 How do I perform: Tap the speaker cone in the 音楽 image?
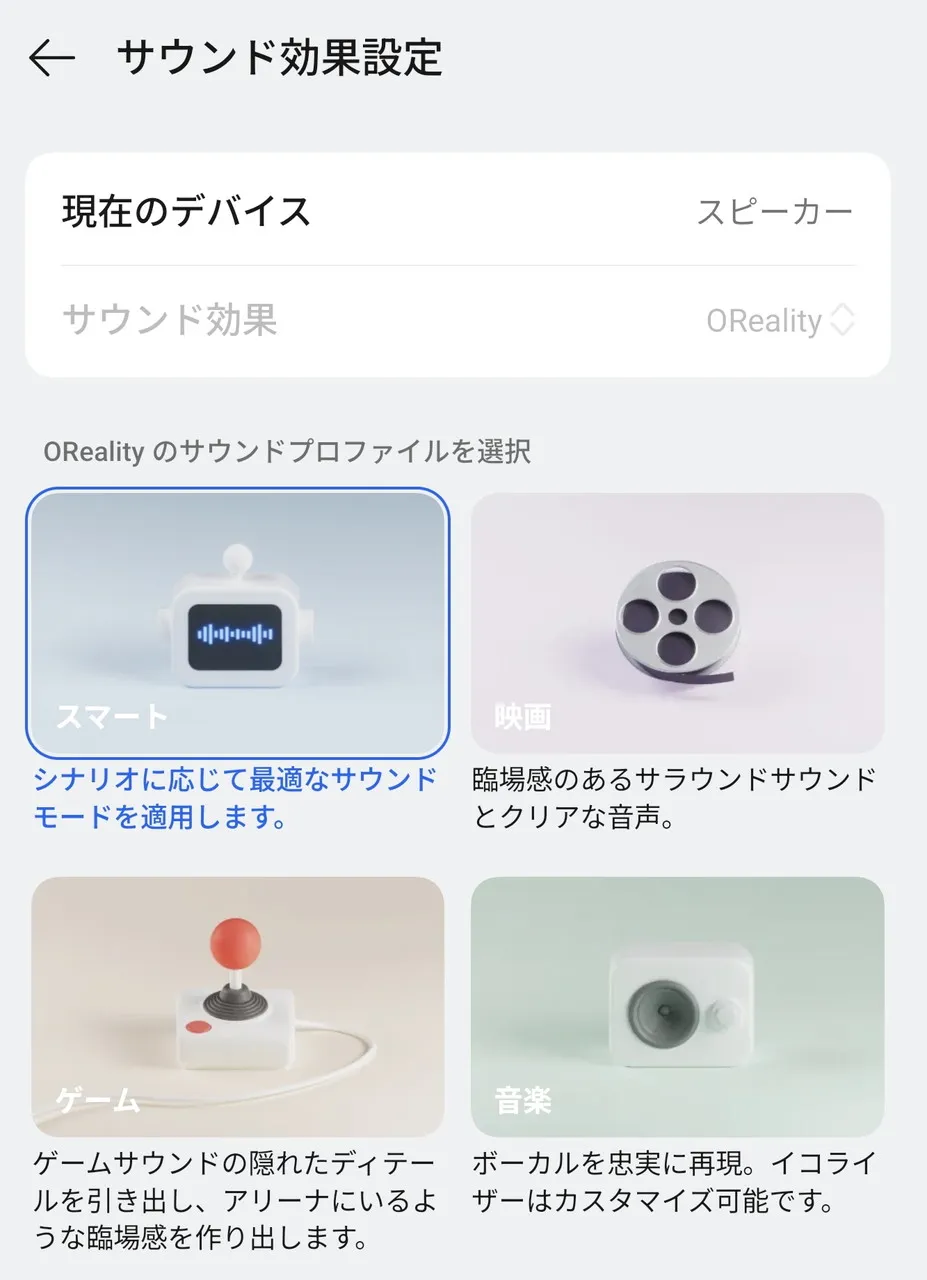pyautogui.click(x=662, y=1012)
